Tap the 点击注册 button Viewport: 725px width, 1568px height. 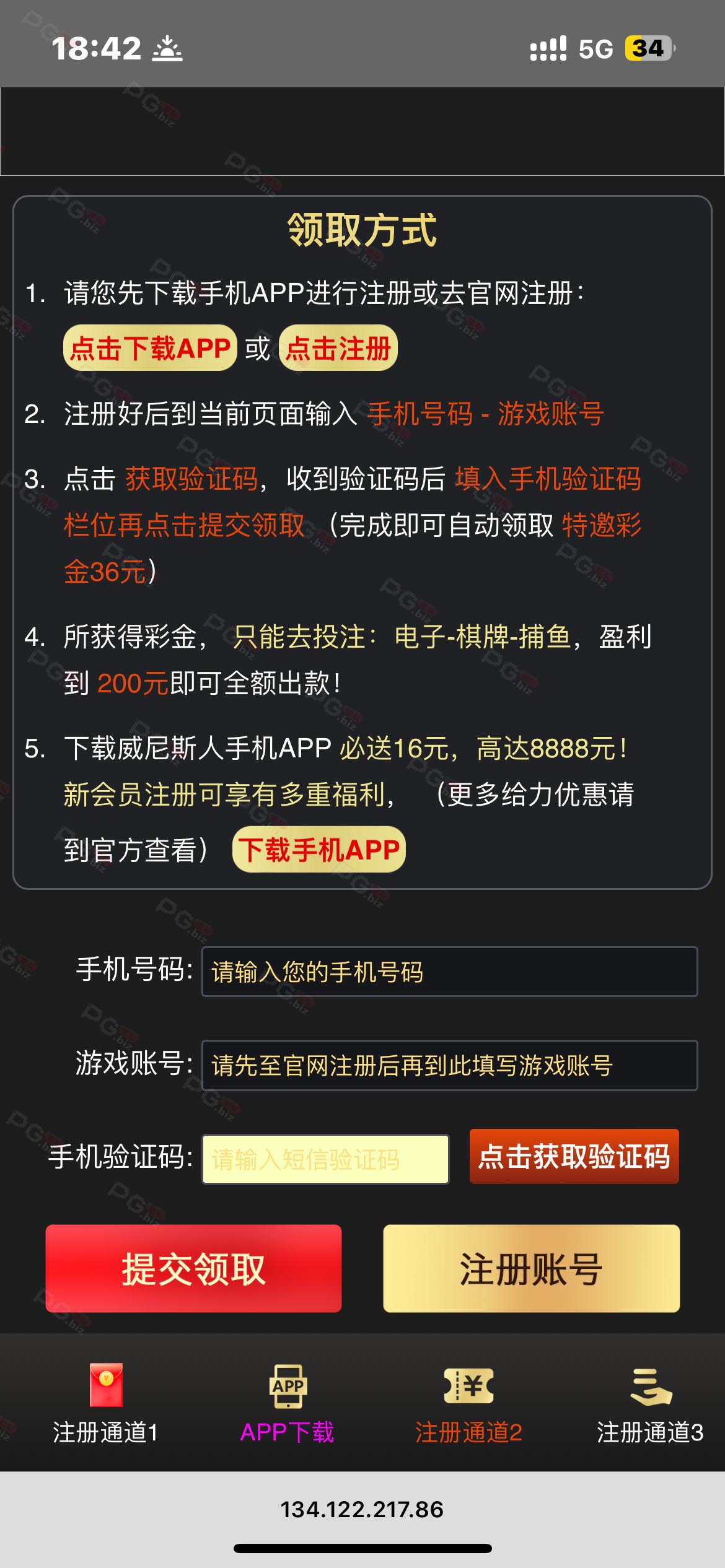tap(338, 348)
